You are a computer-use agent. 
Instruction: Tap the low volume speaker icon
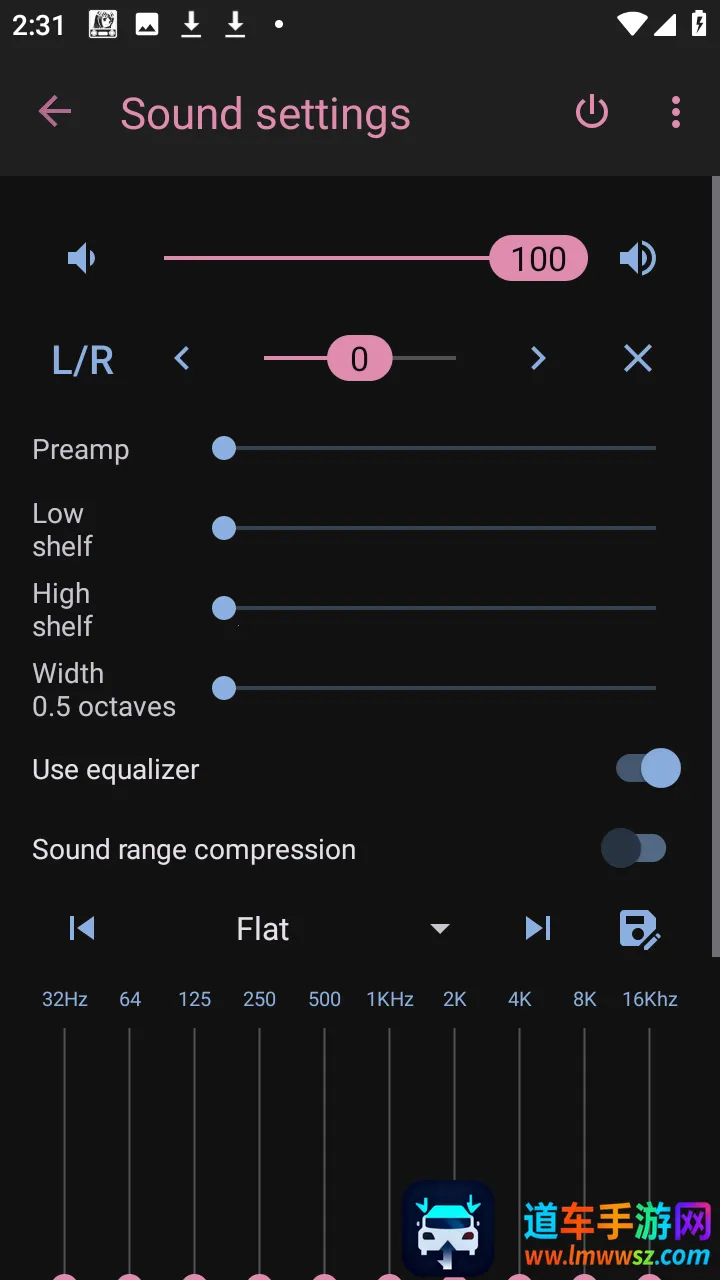[x=81, y=259]
